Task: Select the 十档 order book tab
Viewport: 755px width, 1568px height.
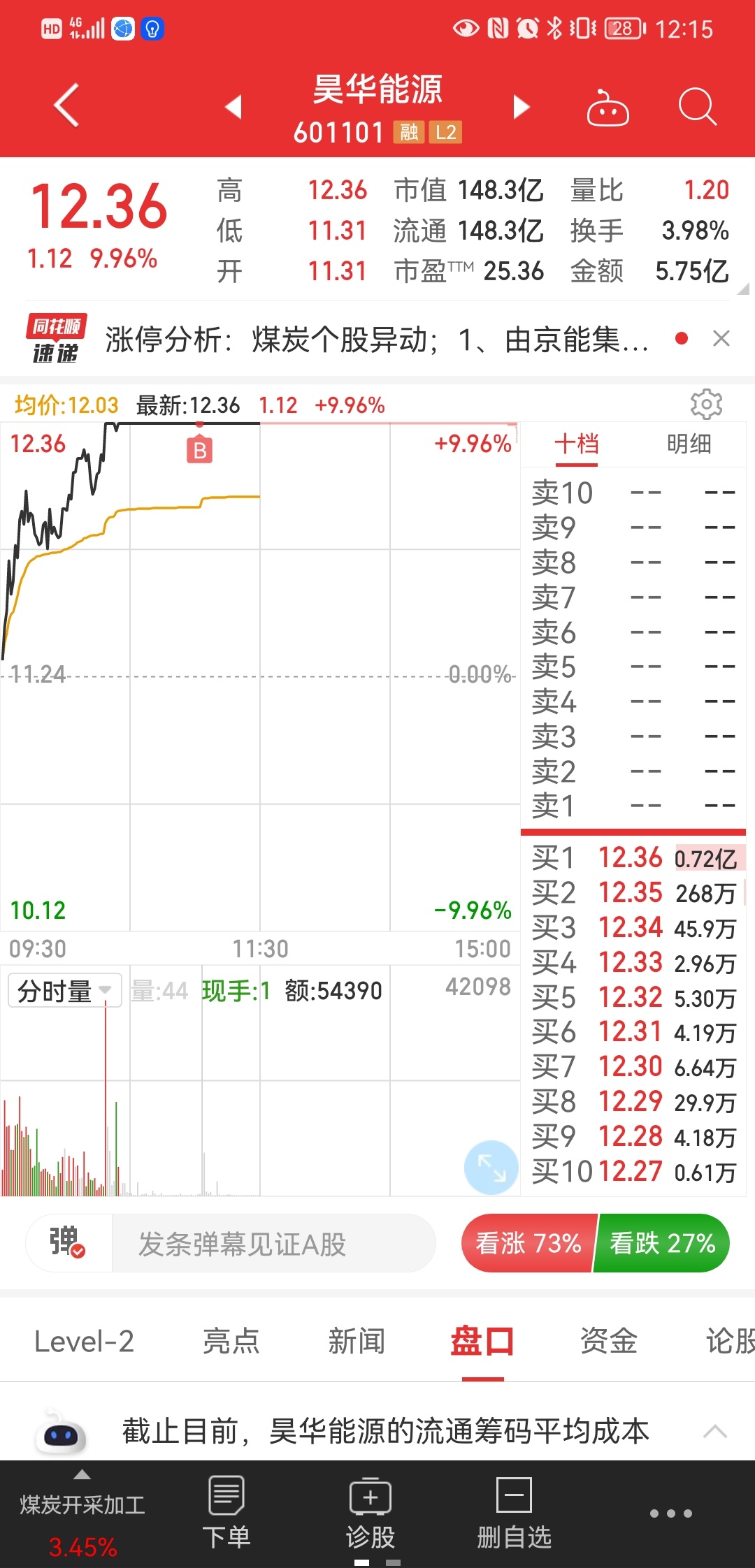Action: click(576, 444)
